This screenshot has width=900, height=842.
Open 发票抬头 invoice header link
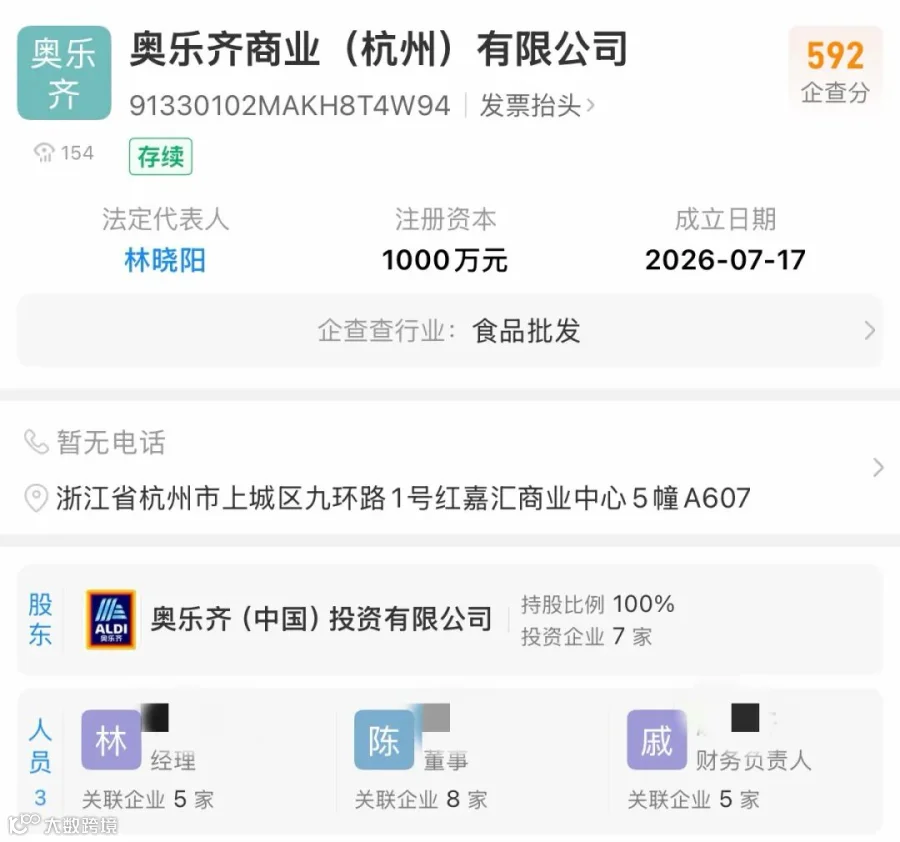pyautogui.click(x=537, y=106)
